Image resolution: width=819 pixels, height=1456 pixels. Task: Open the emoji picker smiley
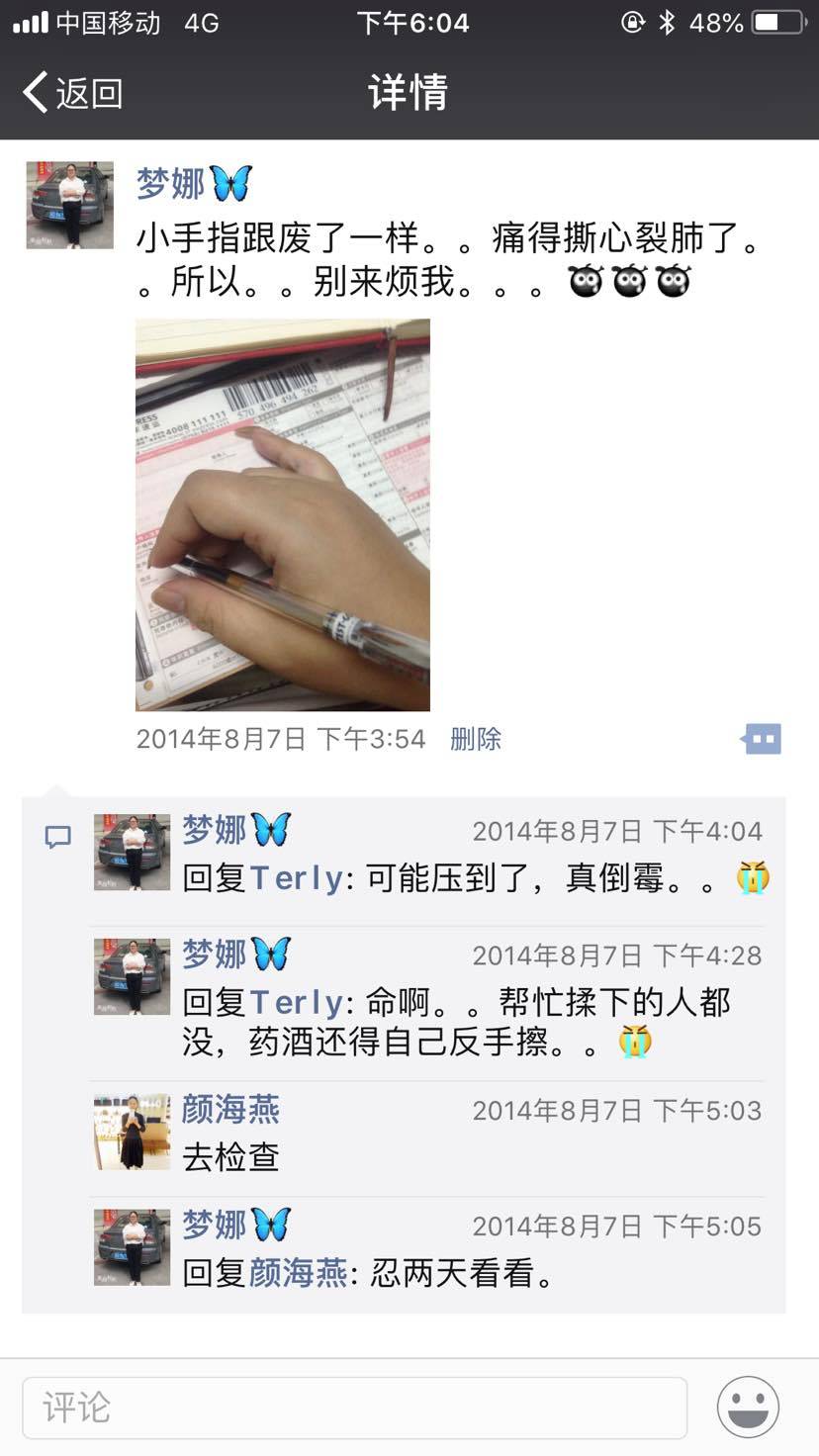coord(748,1407)
